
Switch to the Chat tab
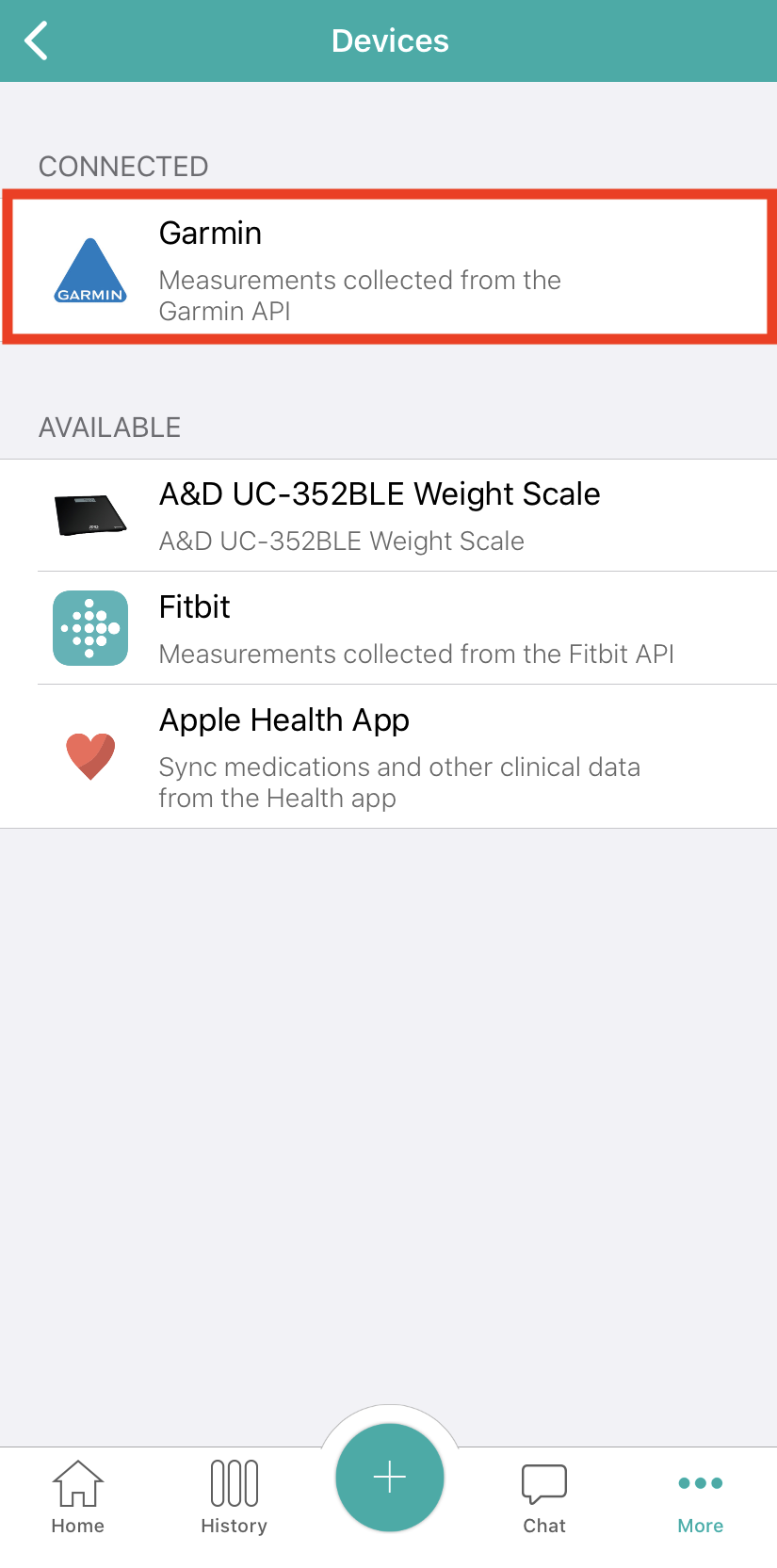pyautogui.click(x=544, y=1496)
